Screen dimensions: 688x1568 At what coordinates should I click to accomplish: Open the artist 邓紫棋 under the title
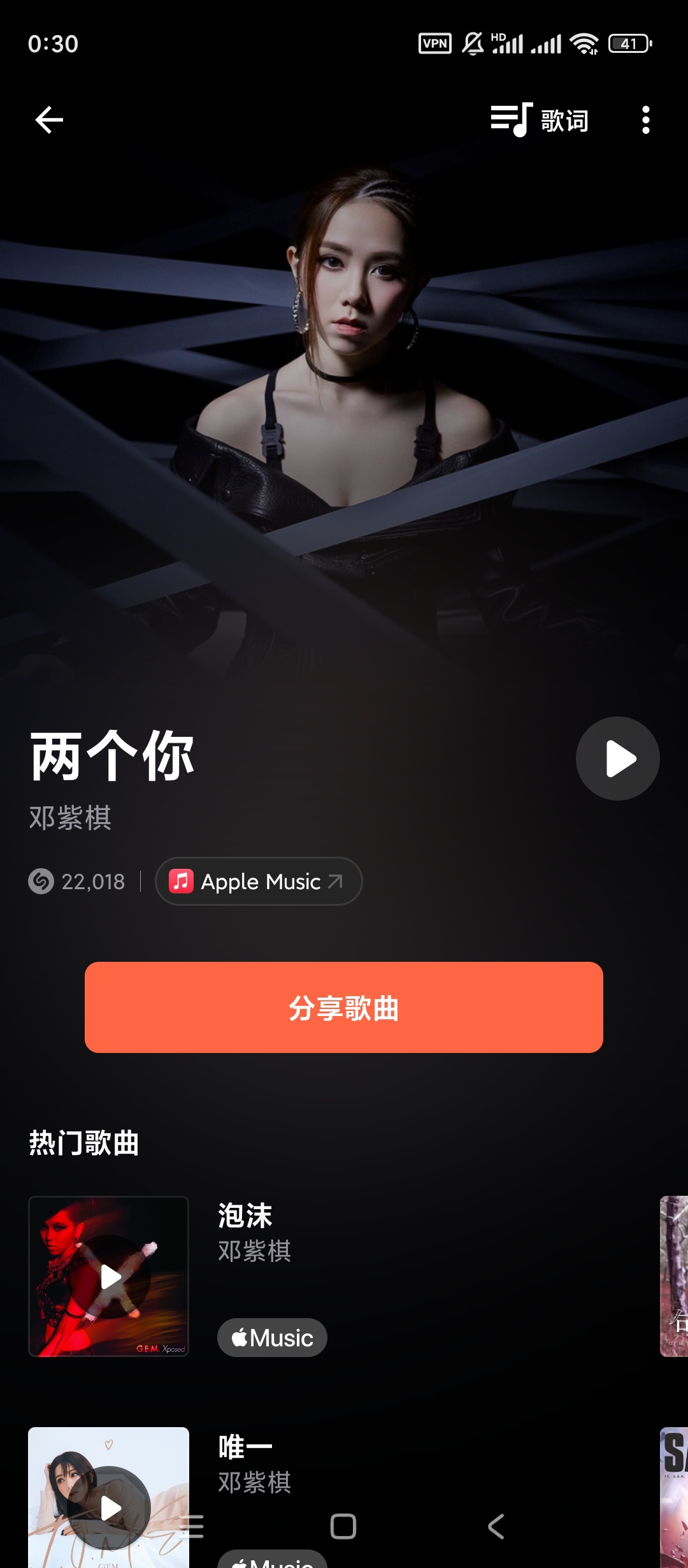coord(70,818)
